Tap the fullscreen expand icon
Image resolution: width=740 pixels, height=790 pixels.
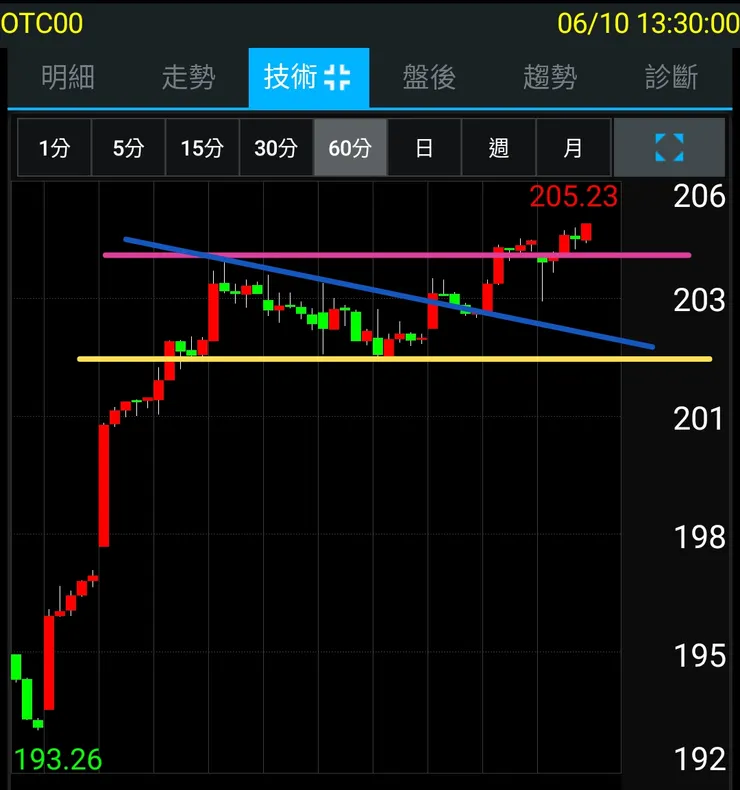click(670, 147)
